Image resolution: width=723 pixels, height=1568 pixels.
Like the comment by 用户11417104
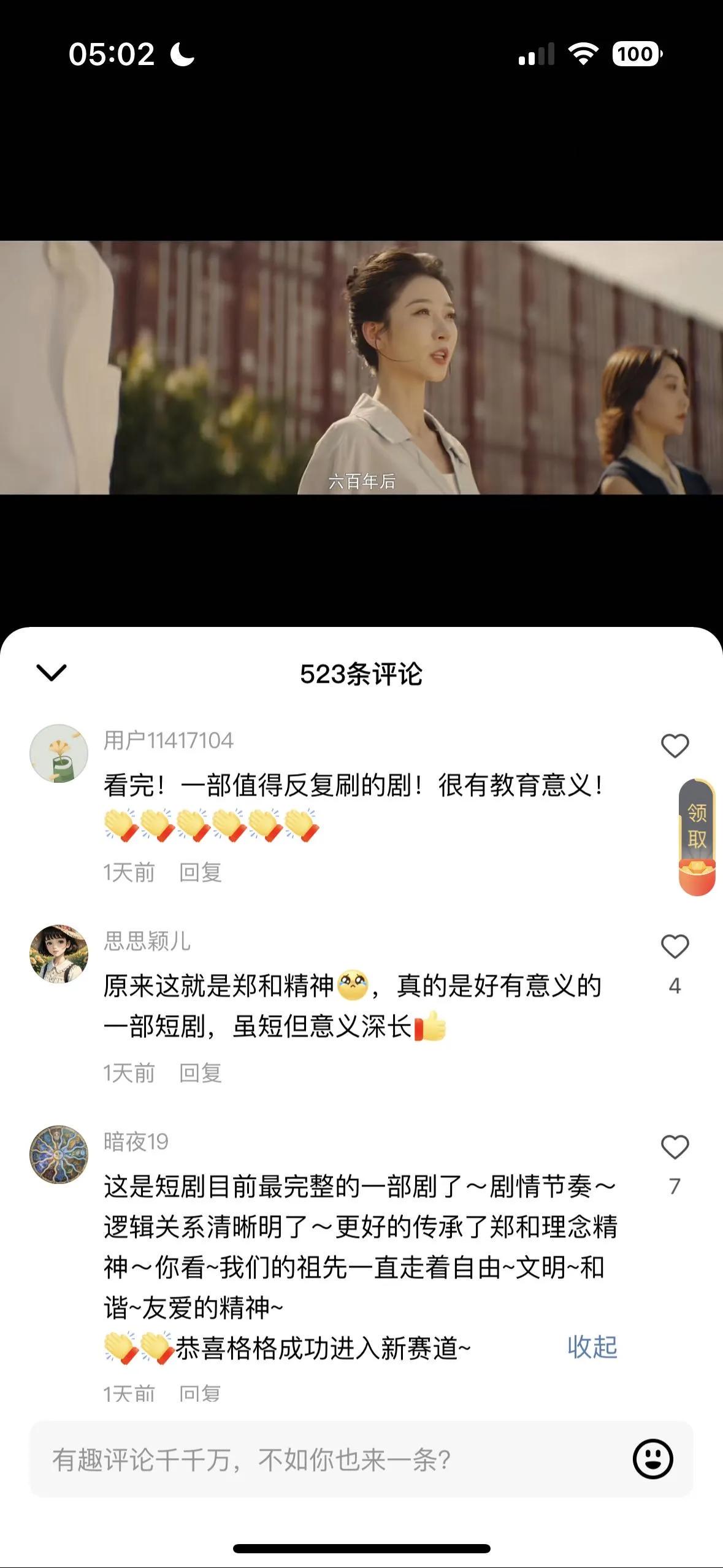(675, 746)
